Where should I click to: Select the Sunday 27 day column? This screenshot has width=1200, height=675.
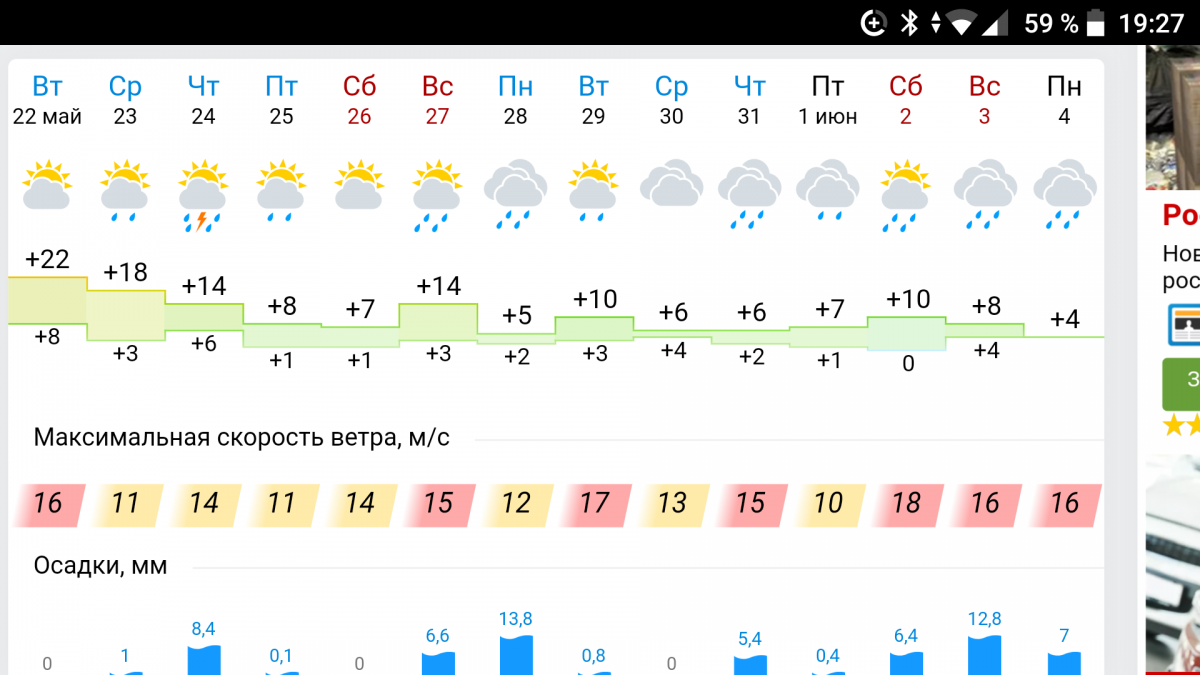[437, 100]
